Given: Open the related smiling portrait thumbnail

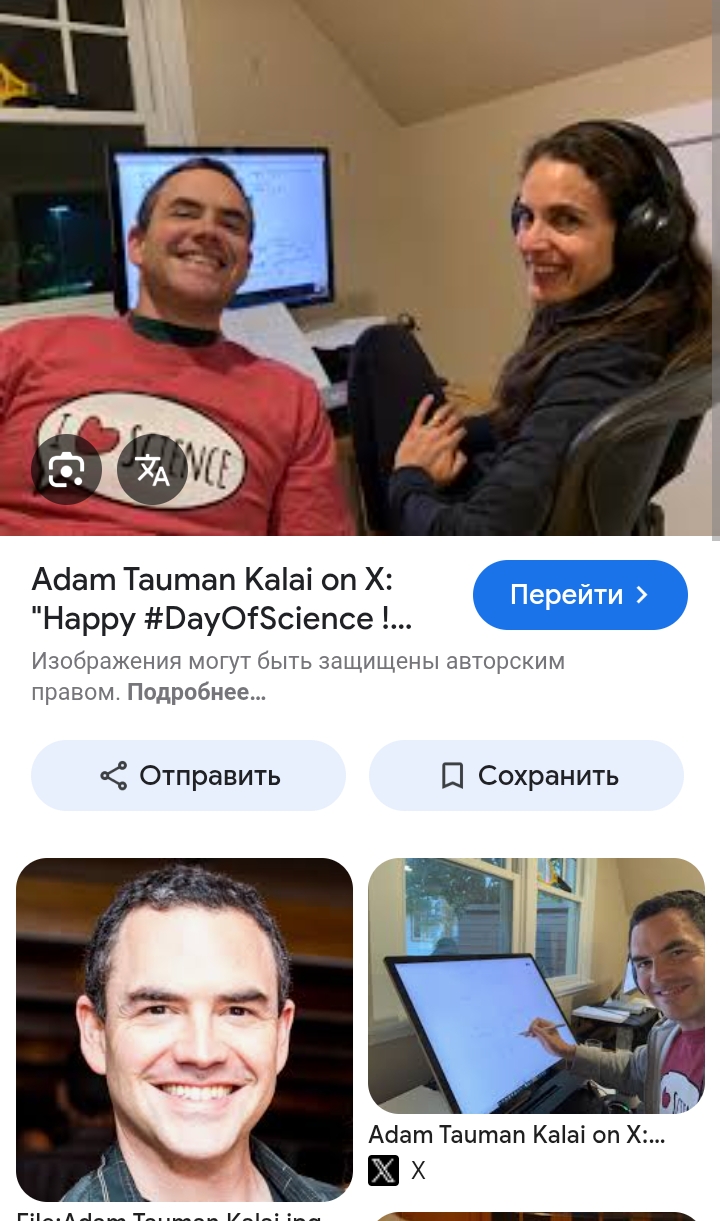Looking at the screenshot, I should pyautogui.click(x=184, y=1029).
